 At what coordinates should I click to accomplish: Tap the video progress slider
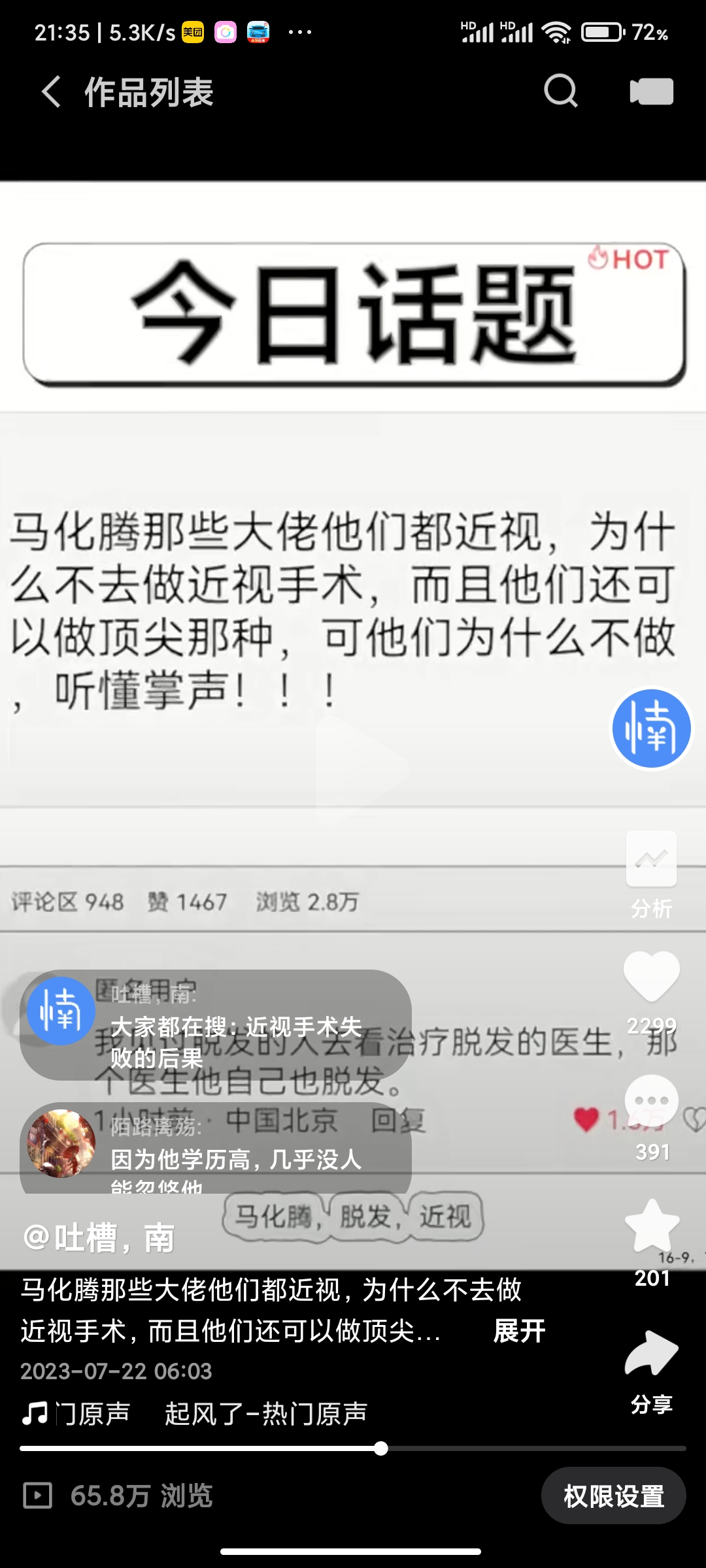coord(380,1448)
